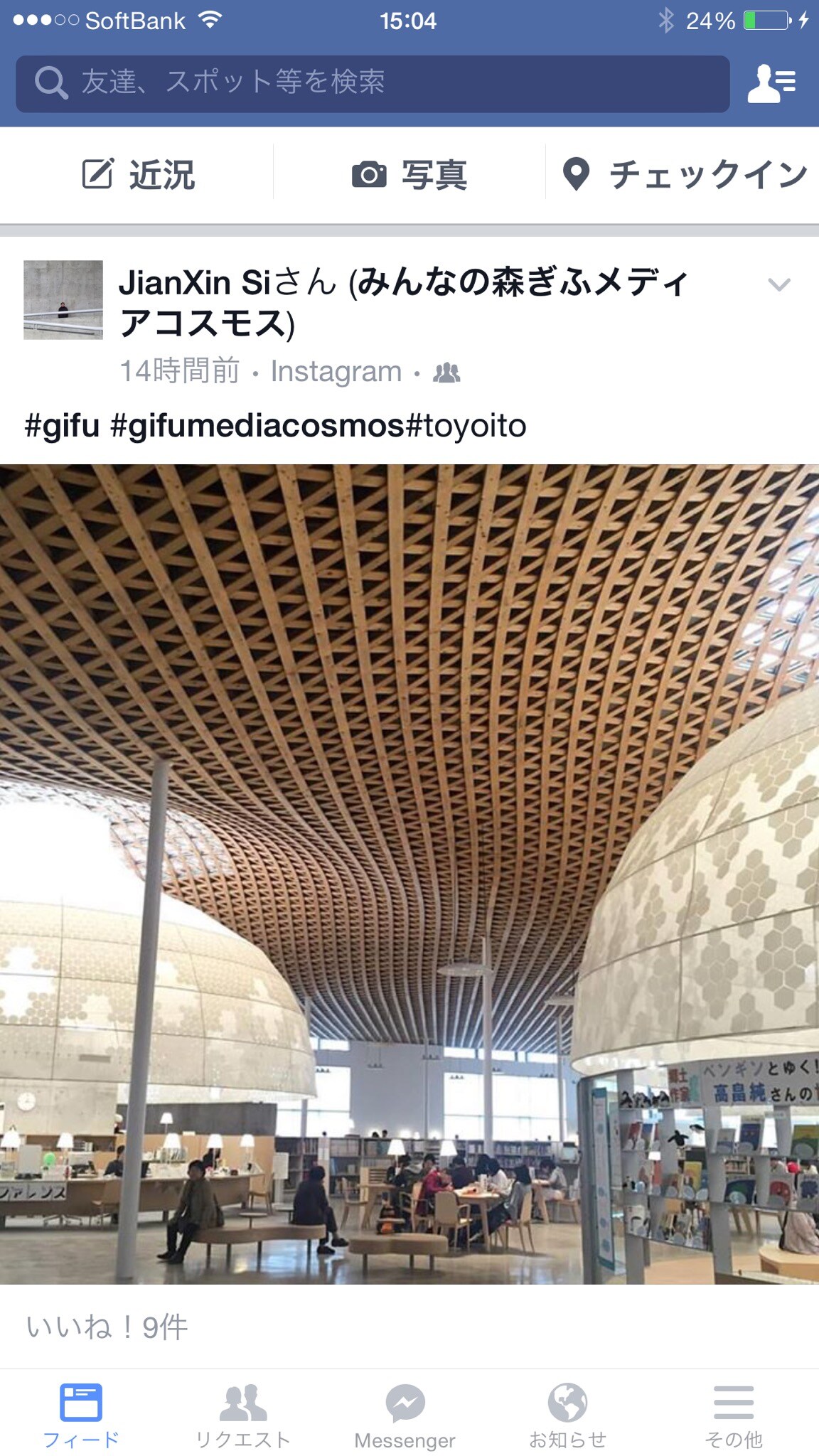Post a 近況 status update

(139, 175)
